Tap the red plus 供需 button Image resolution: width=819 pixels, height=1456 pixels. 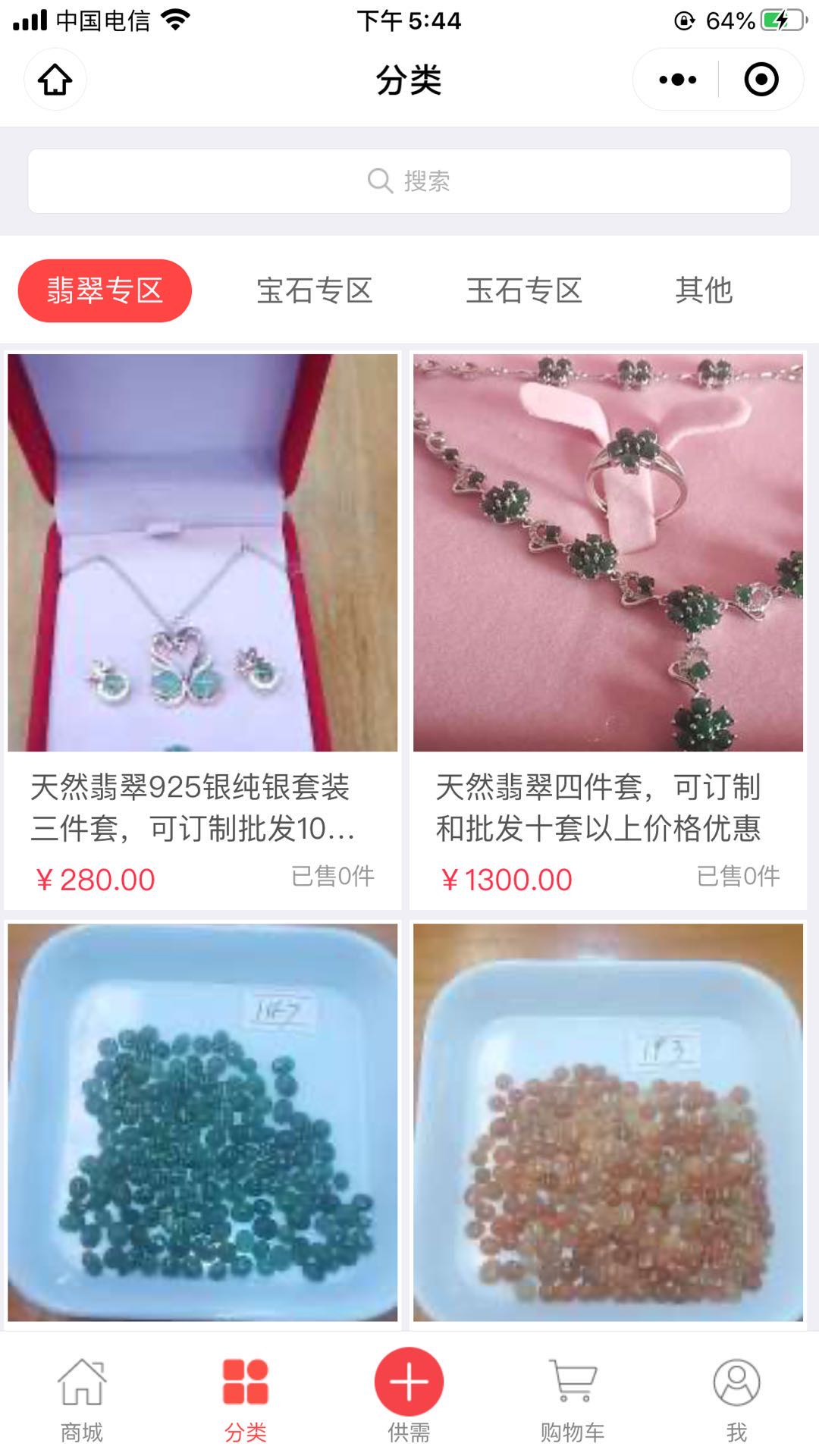click(409, 1383)
